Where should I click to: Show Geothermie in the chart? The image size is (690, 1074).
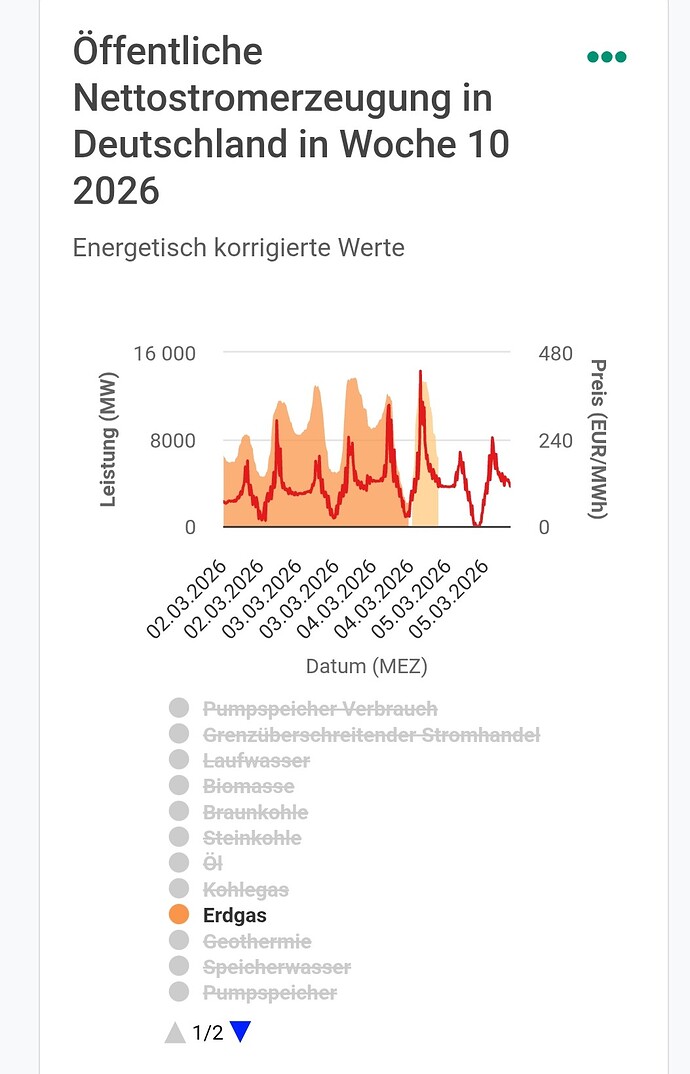pyautogui.click(x=256, y=941)
